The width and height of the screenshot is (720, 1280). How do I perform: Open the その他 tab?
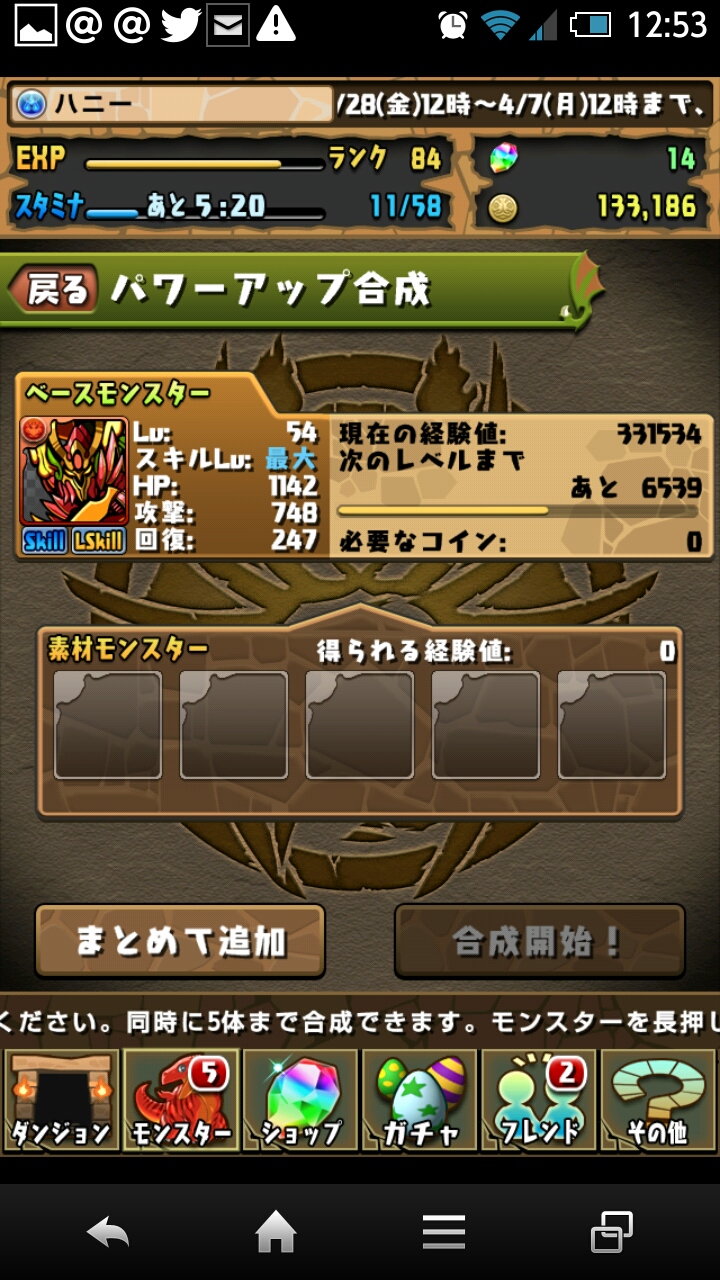coord(660,1100)
